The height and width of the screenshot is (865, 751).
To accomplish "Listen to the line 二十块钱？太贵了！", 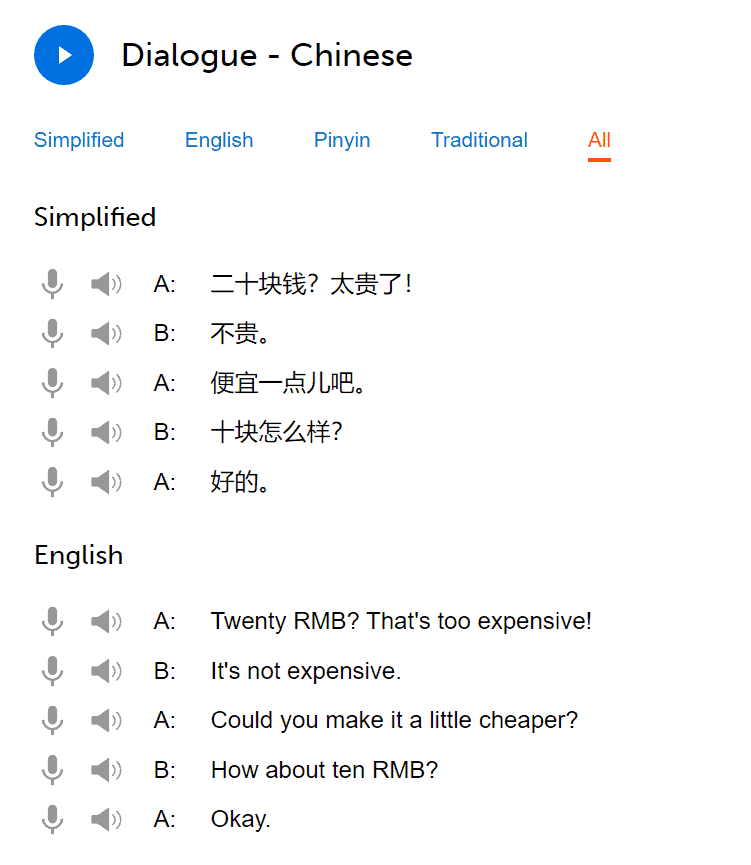I will (x=105, y=284).
